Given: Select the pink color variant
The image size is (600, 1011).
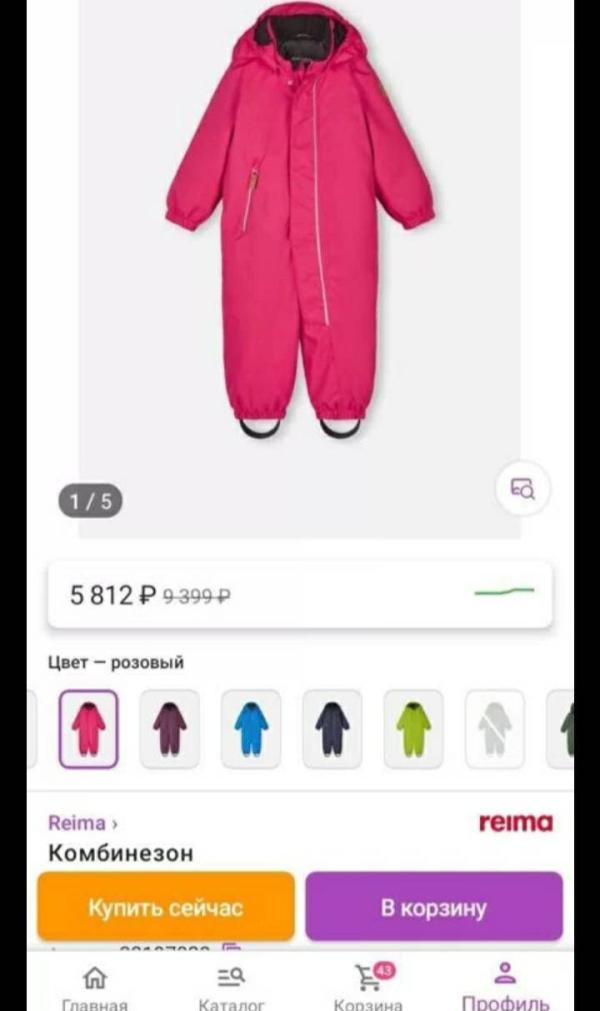Looking at the screenshot, I should pos(88,729).
